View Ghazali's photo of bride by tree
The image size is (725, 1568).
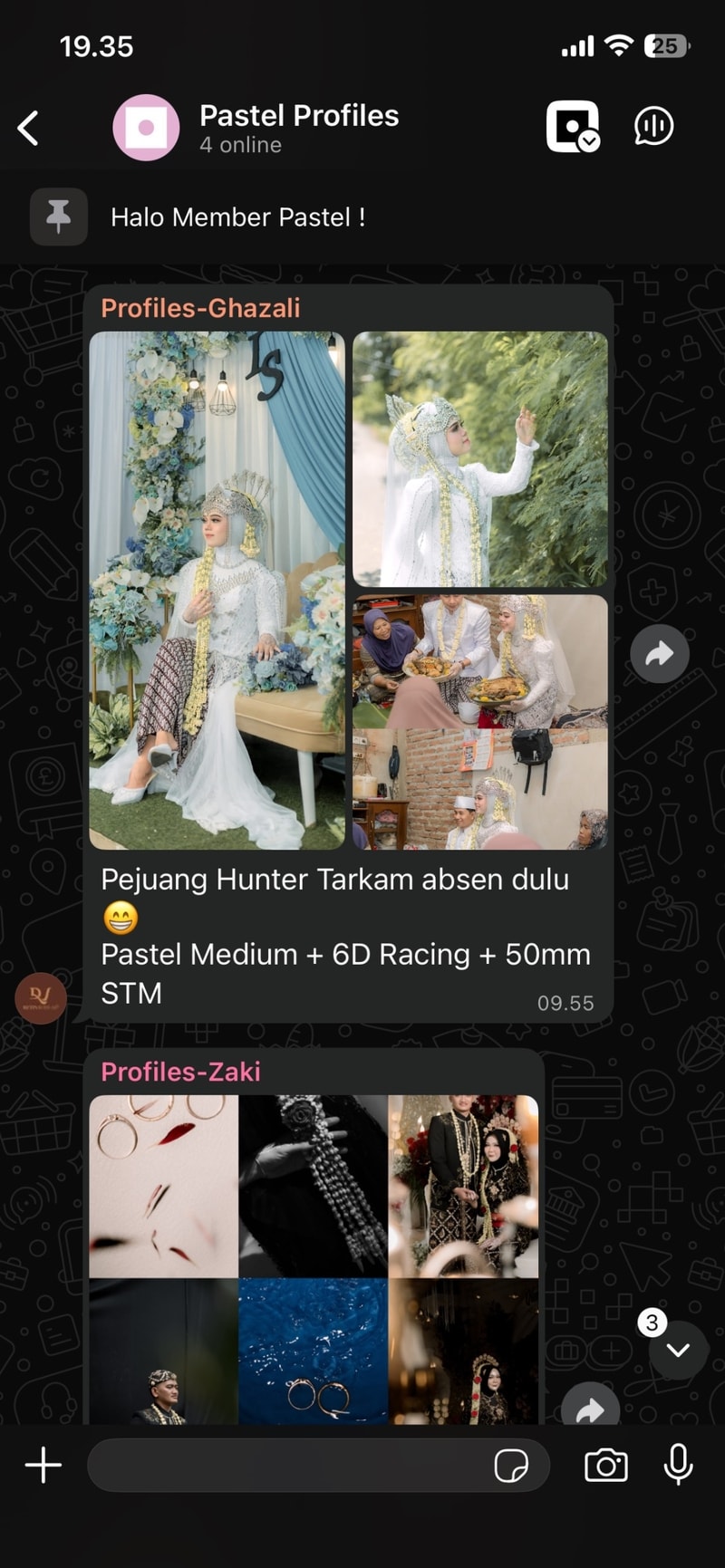pos(479,458)
